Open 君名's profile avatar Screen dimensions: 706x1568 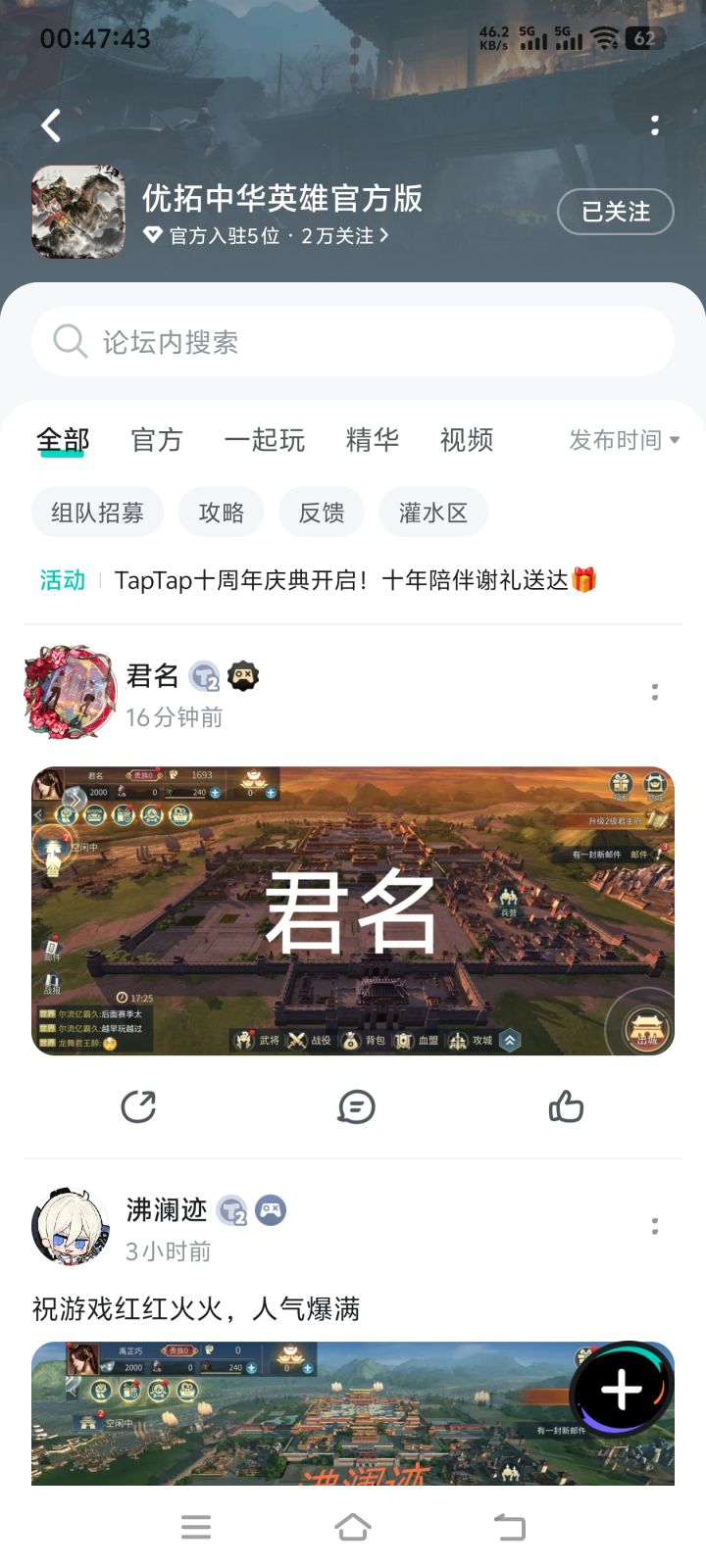click(69, 691)
